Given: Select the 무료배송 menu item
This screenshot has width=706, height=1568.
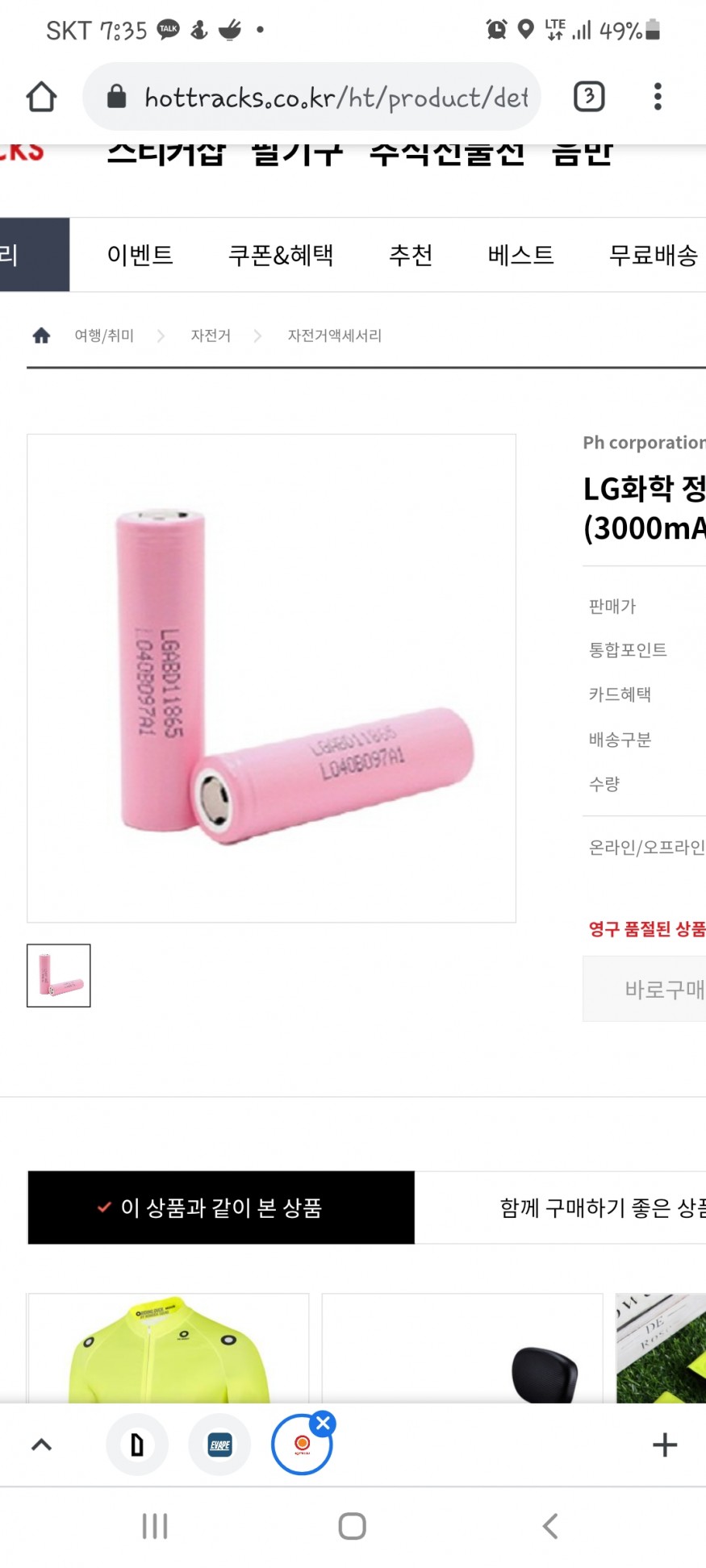Looking at the screenshot, I should (x=652, y=255).
